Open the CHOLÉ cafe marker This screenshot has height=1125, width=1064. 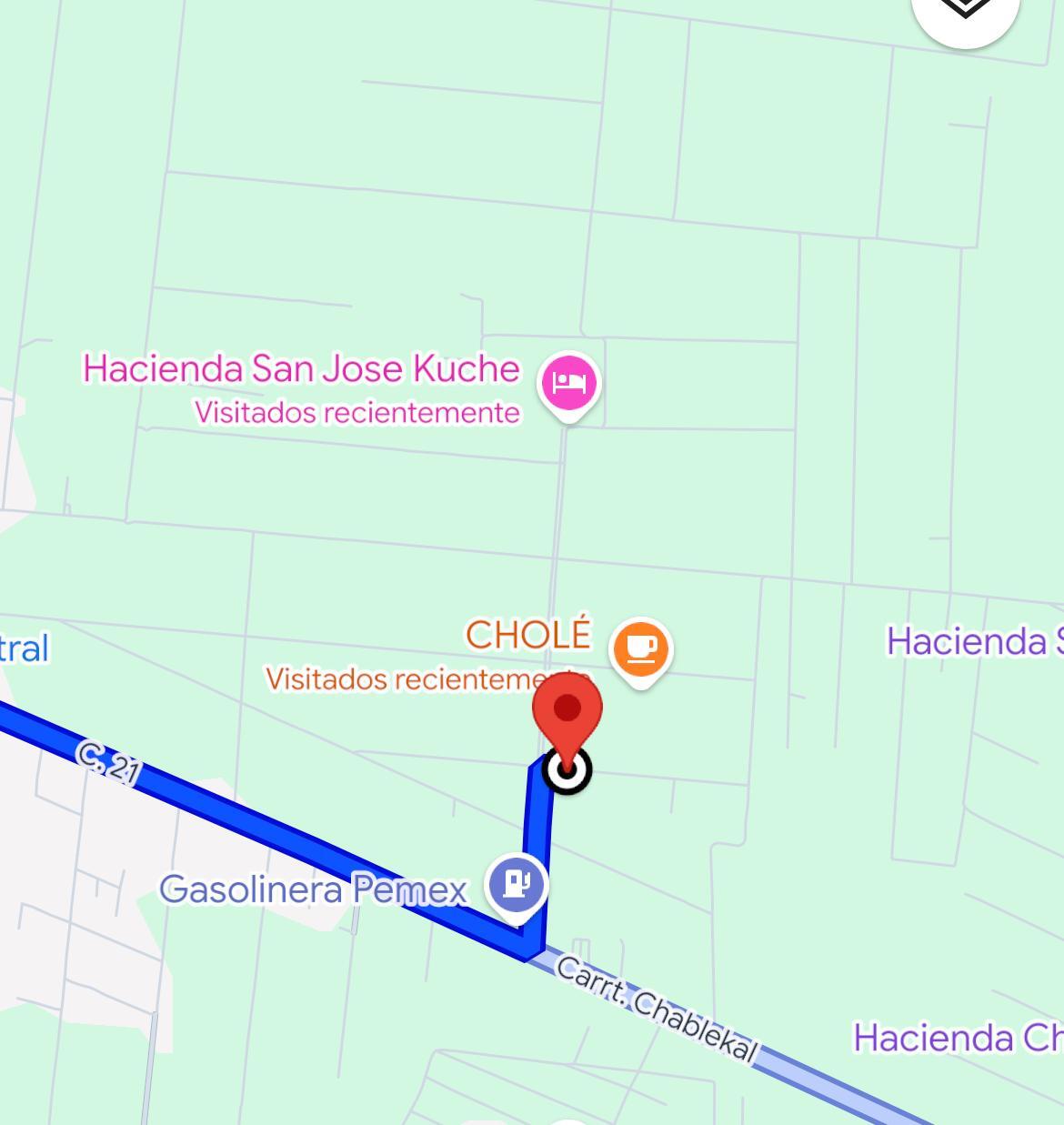click(x=640, y=649)
